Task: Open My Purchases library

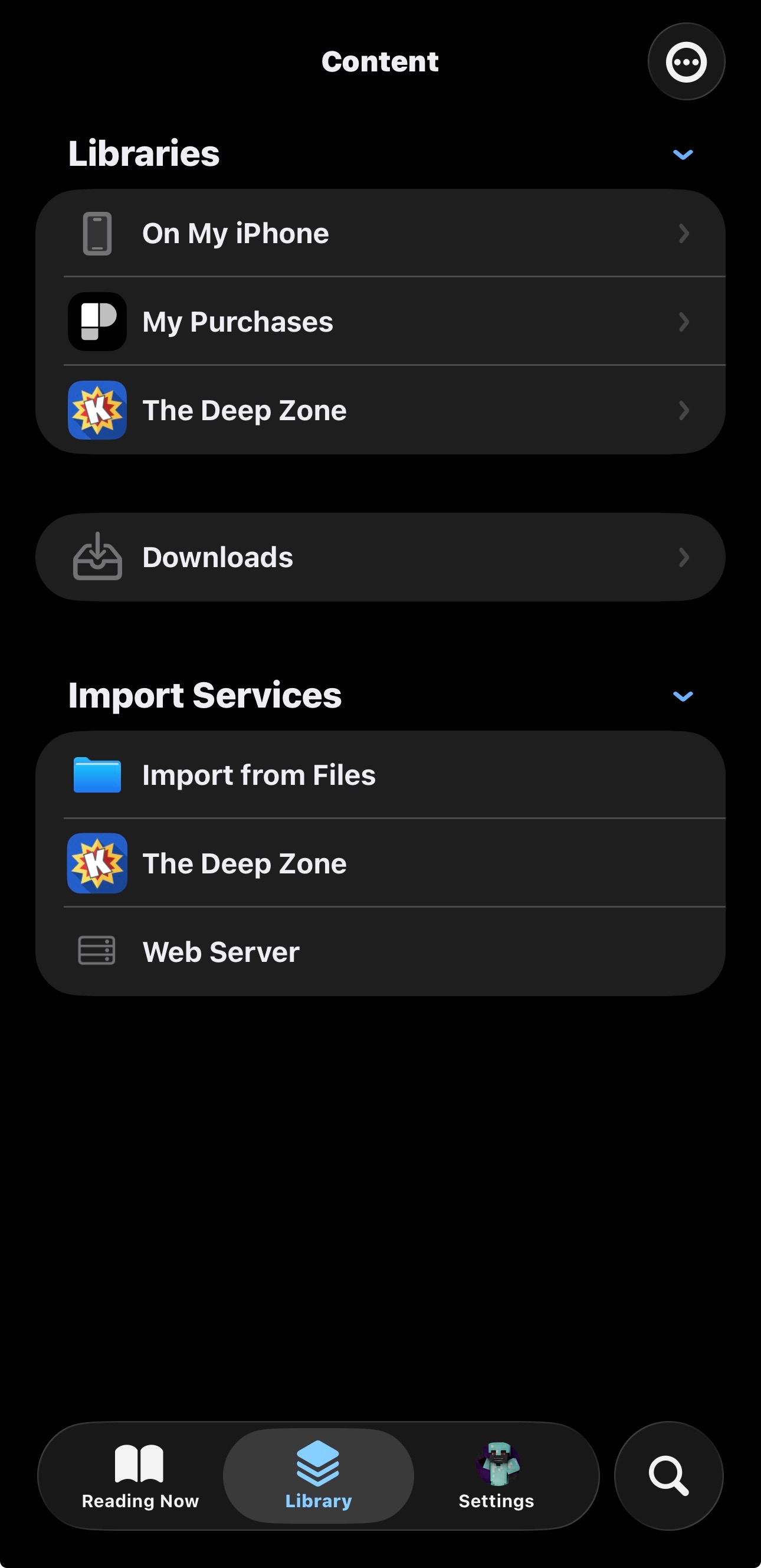Action: [x=380, y=322]
